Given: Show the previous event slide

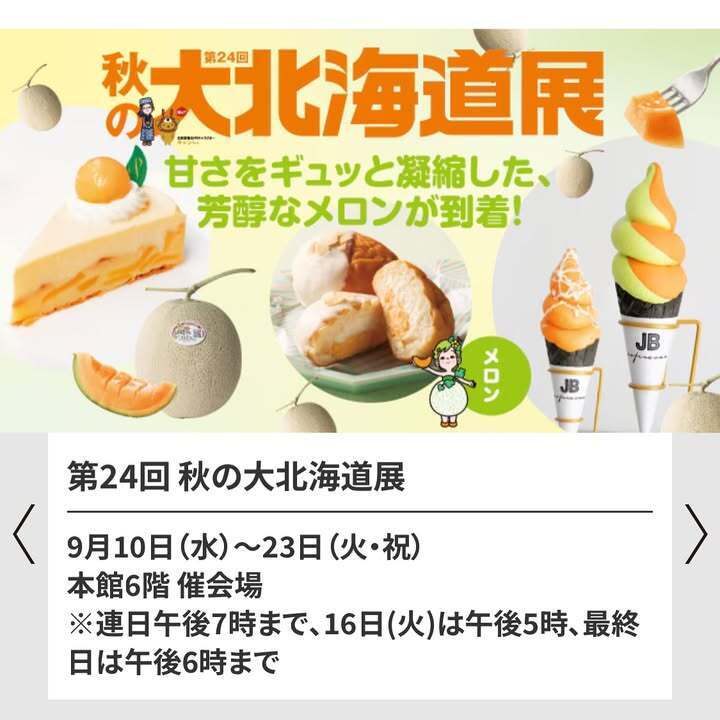Looking at the screenshot, I should 23,533.
